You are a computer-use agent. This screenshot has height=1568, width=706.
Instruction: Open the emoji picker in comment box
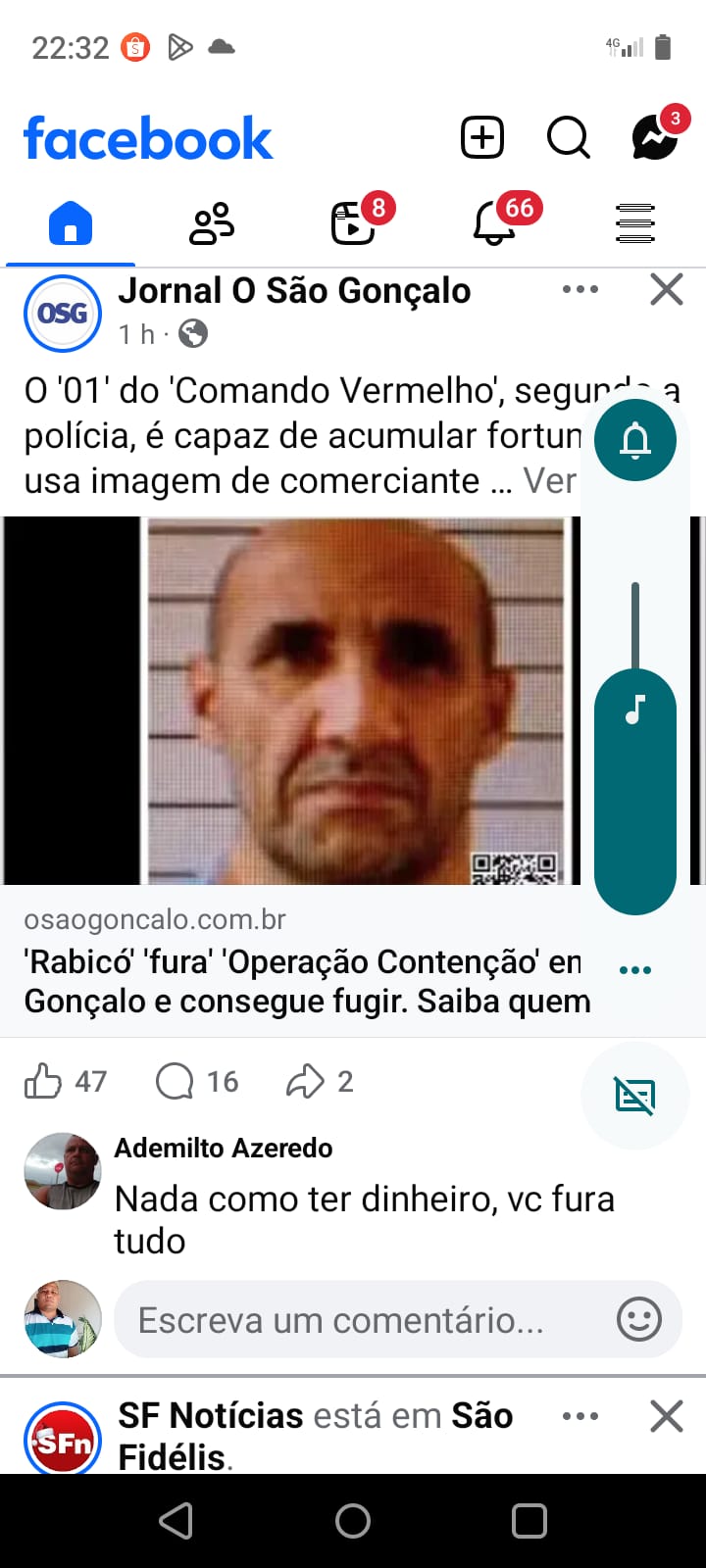click(638, 1319)
